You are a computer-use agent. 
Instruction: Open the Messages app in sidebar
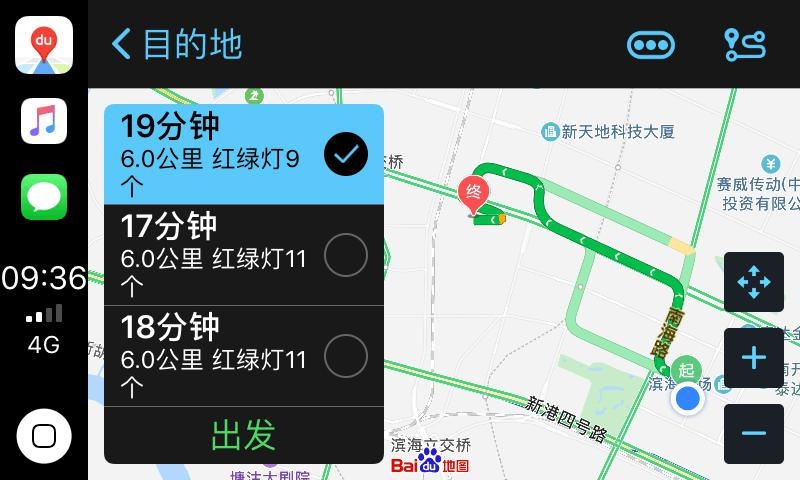click(44, 197)
